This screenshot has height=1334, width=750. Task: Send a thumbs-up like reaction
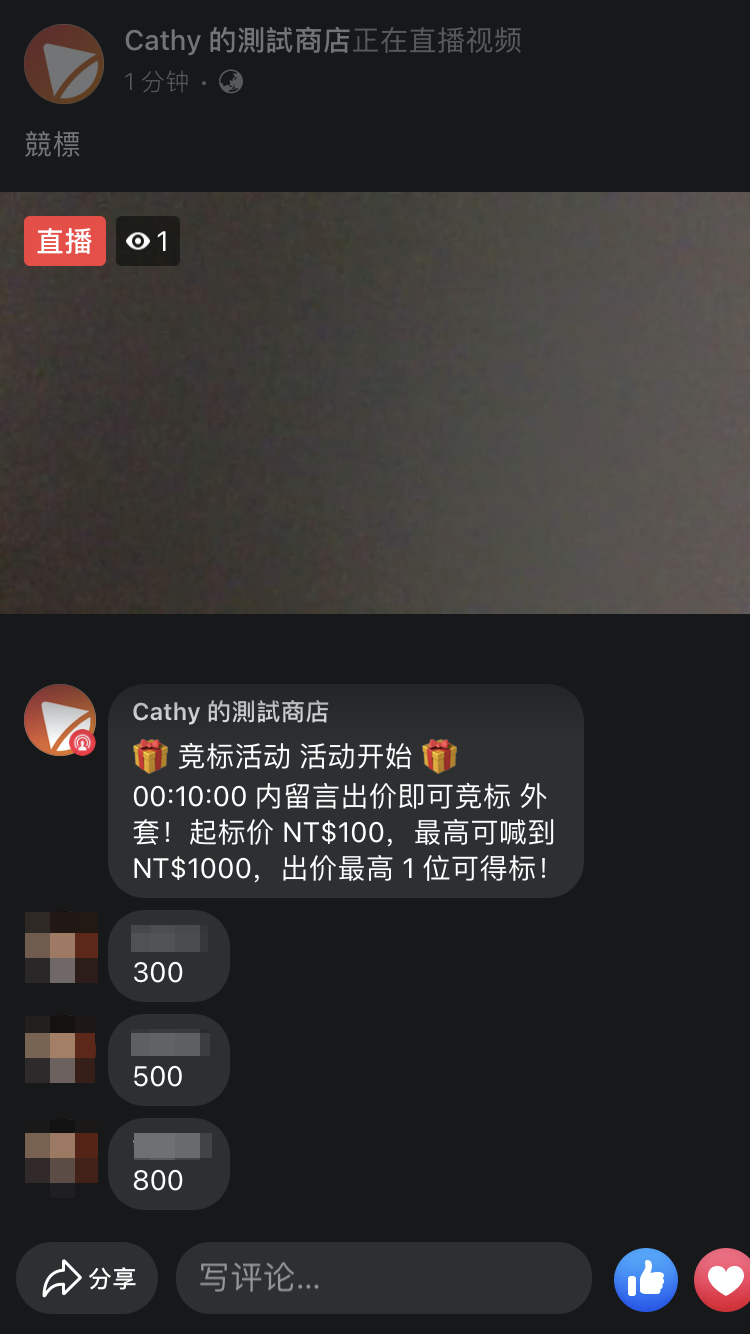click(646, 1279)
